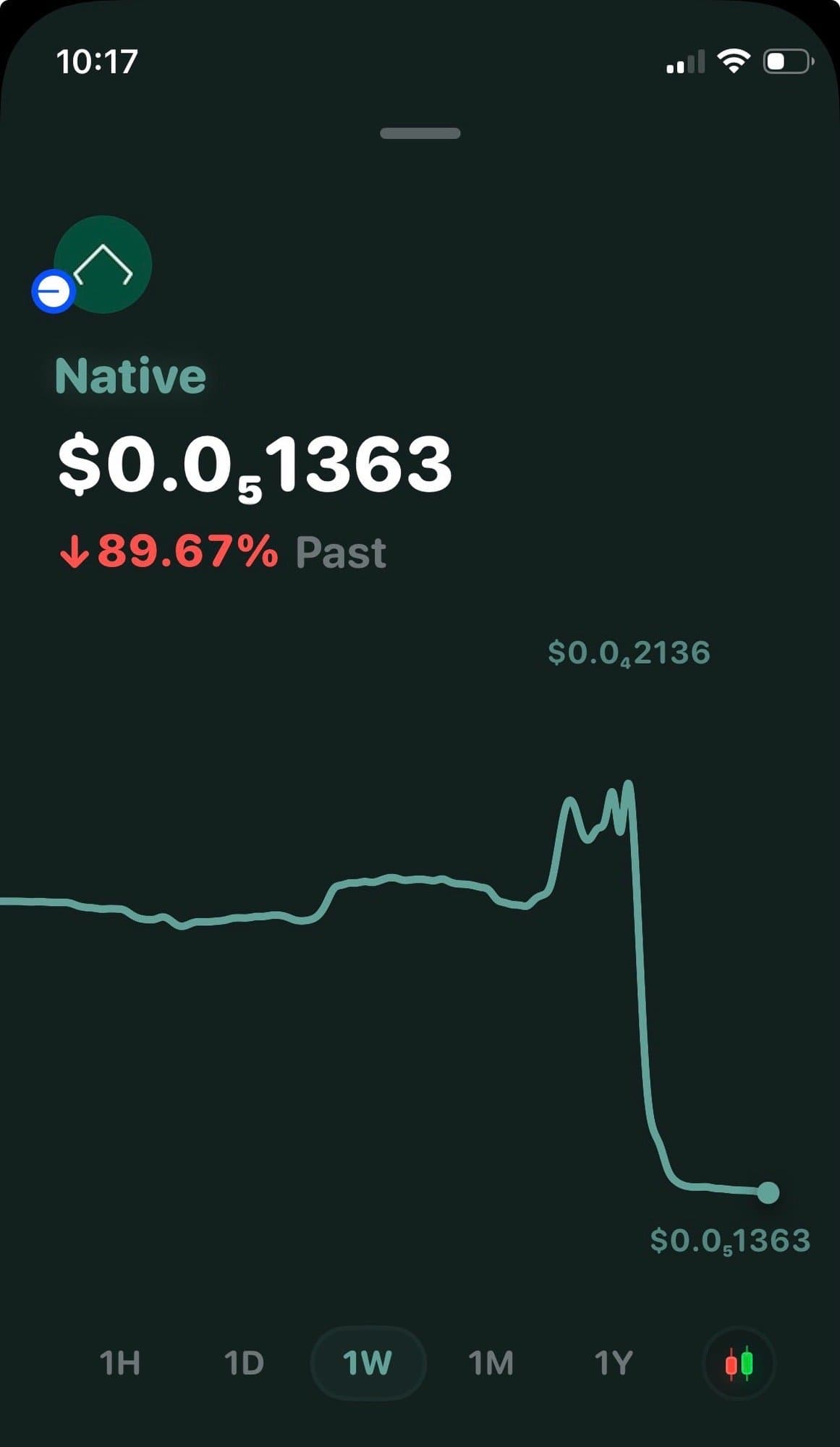Show the 1M price history
Viewport: 840px width, 1447px height.
tap(491, 1363)
